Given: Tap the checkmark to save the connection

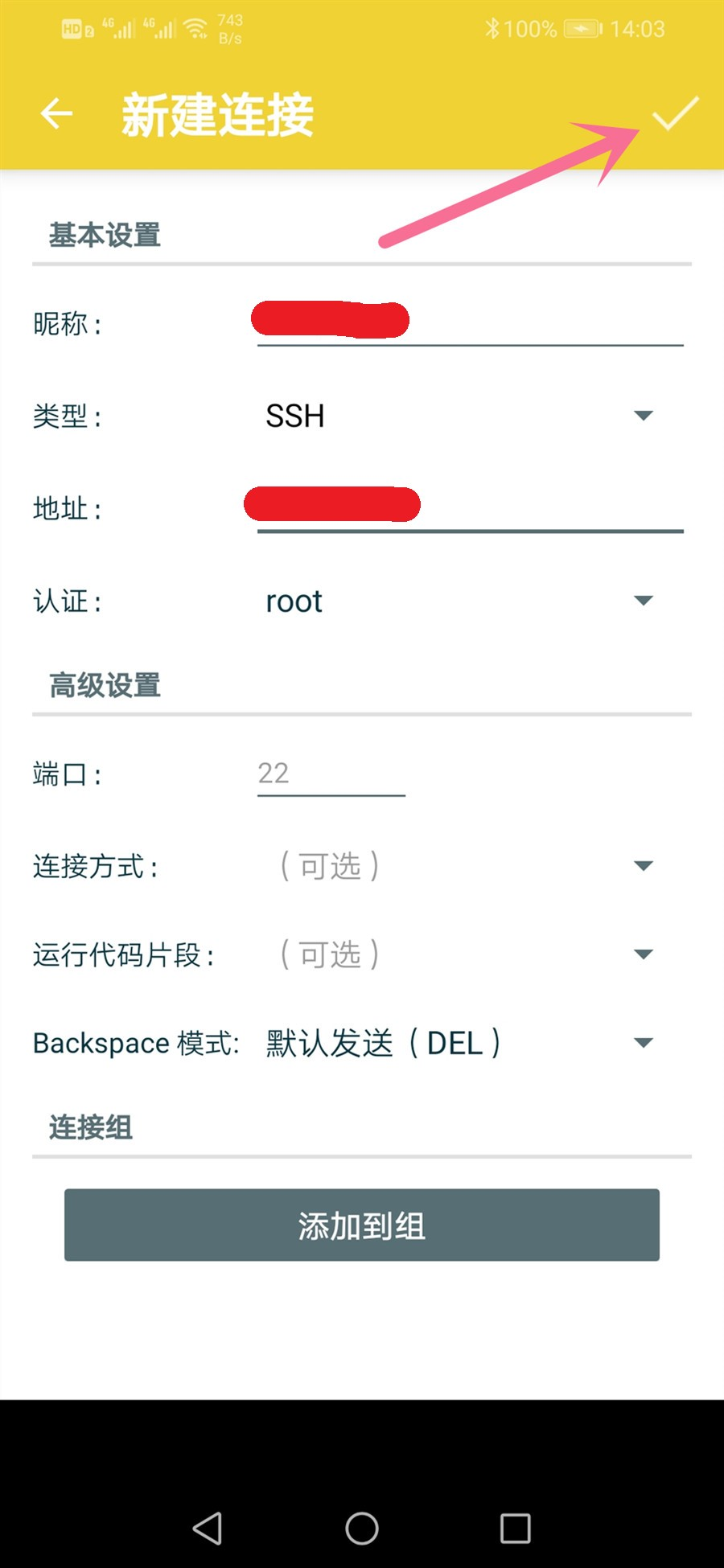Looking at the screenshot, I should [x=674, y=114].
